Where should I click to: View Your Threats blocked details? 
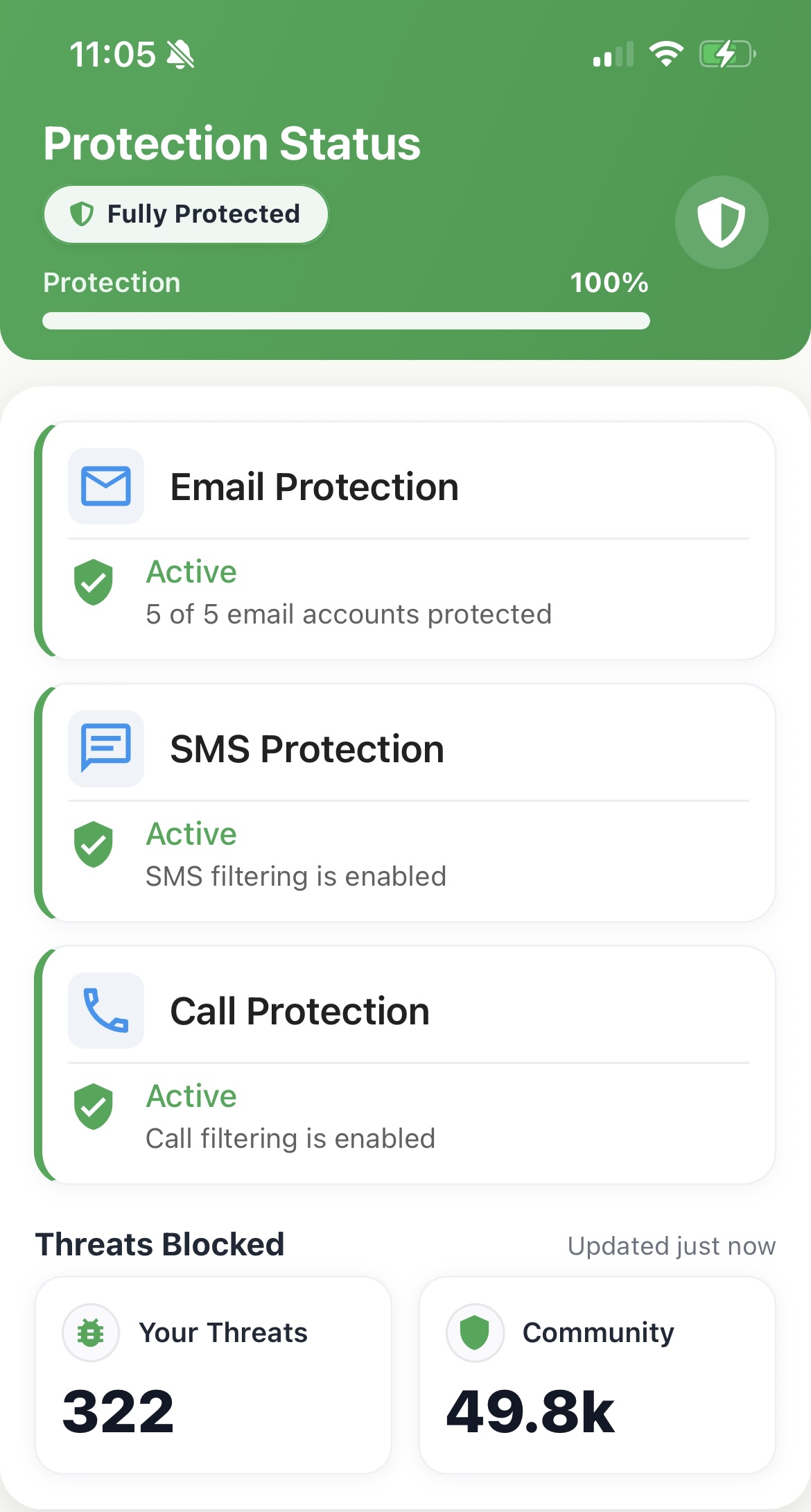pos(213,1375)
